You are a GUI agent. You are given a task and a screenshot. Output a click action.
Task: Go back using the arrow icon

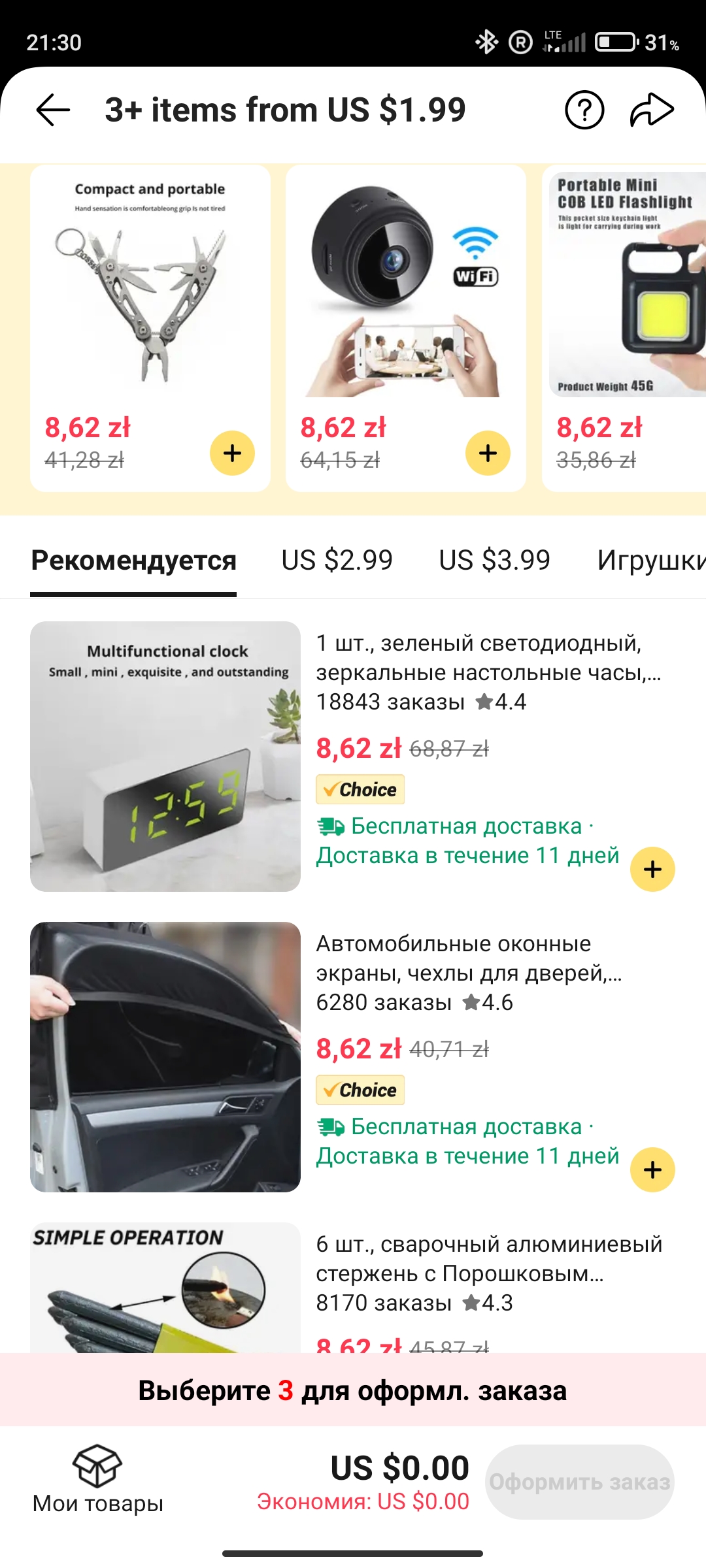[53, 109]
